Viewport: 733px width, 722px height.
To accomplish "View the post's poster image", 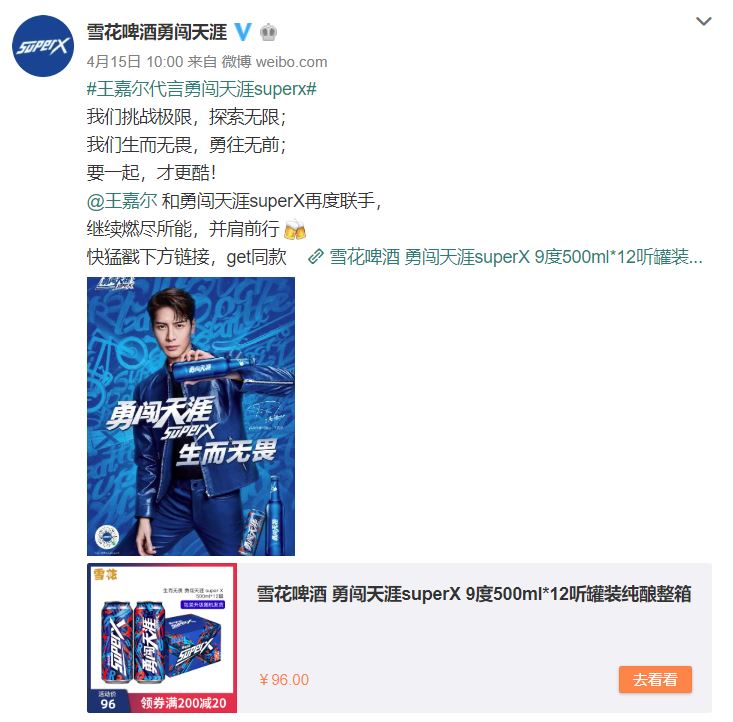I will 191,415.
